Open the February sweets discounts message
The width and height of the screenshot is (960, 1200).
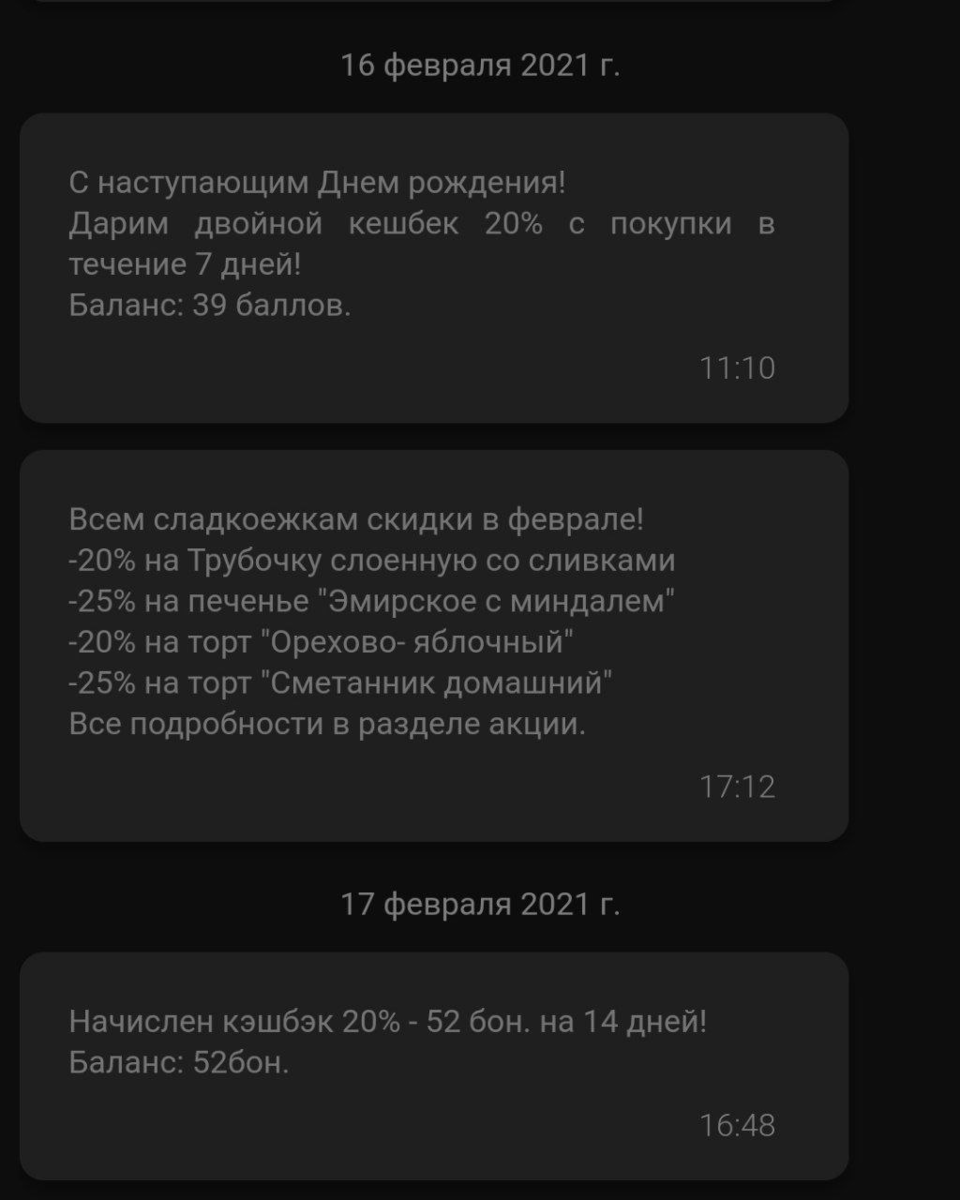pyautogui.click(x=433, y=645)
